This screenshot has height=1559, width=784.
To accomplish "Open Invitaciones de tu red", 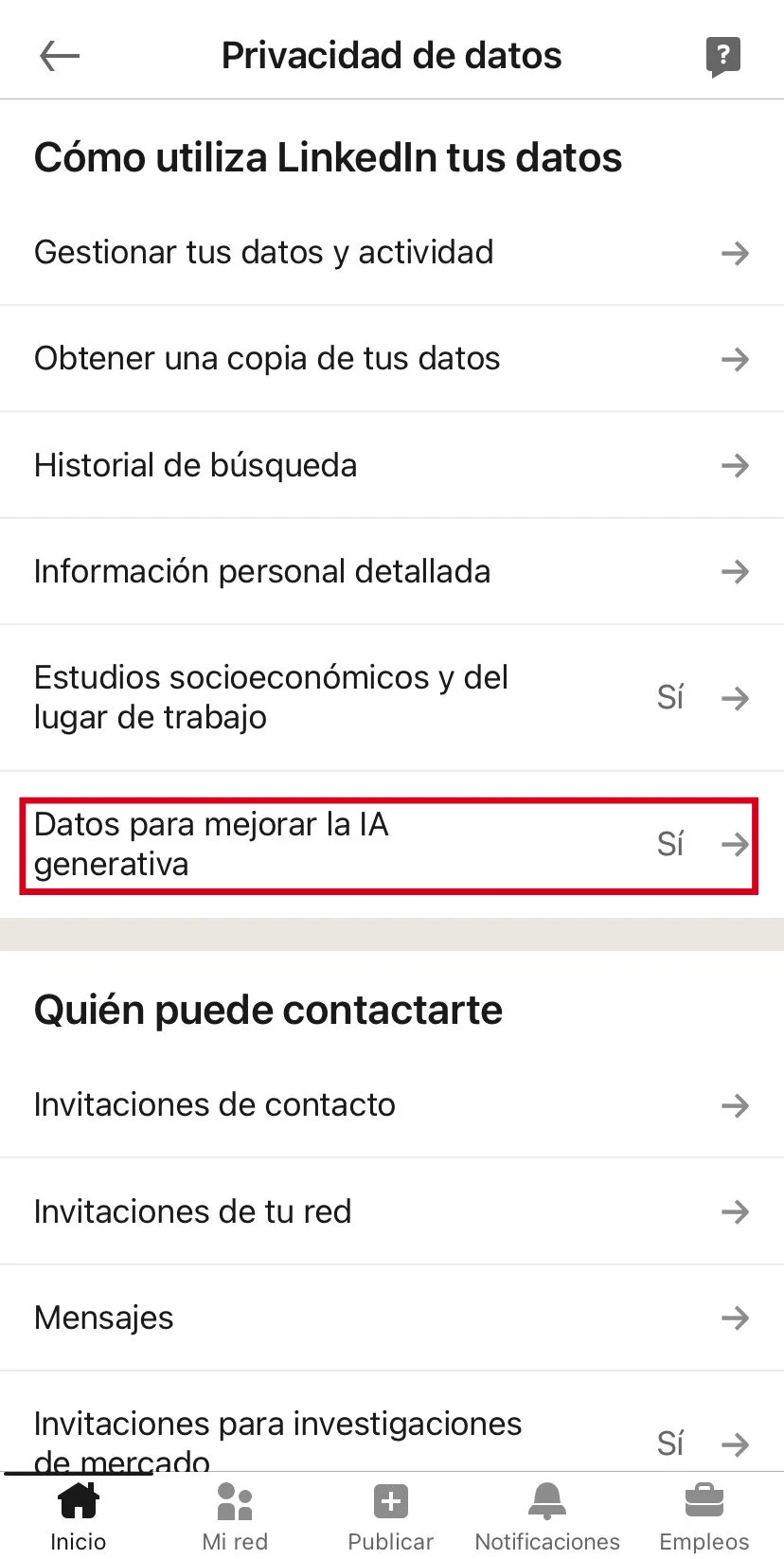I will [392, 1211].
